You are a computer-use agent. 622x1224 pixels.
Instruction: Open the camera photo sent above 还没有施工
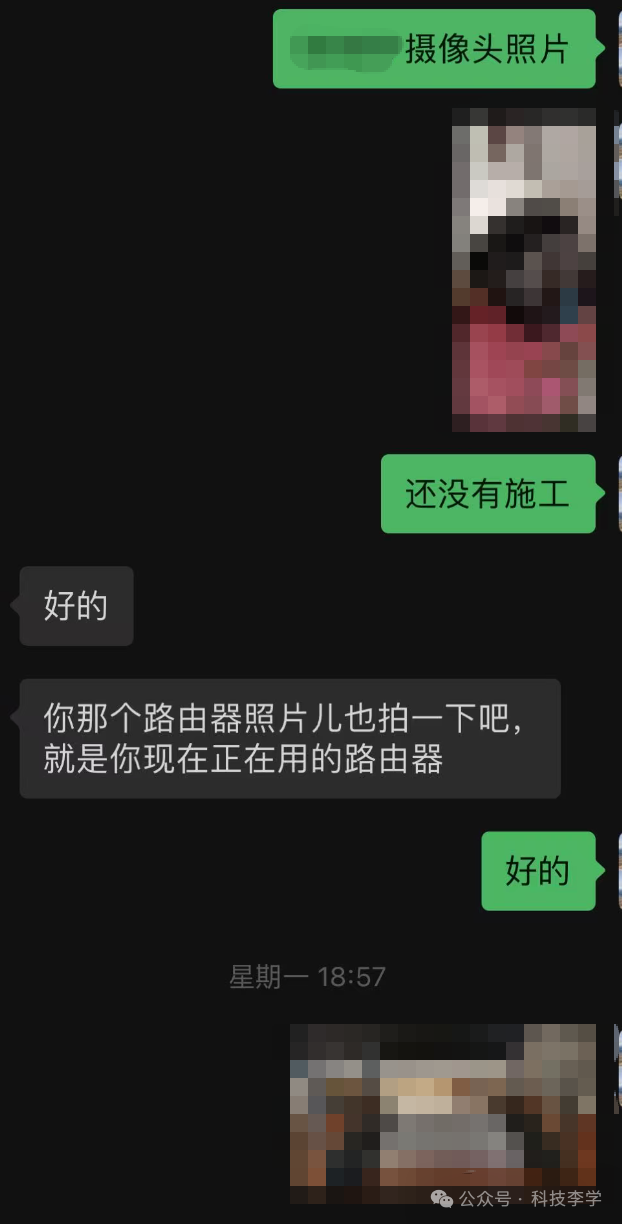coord(523,270)
